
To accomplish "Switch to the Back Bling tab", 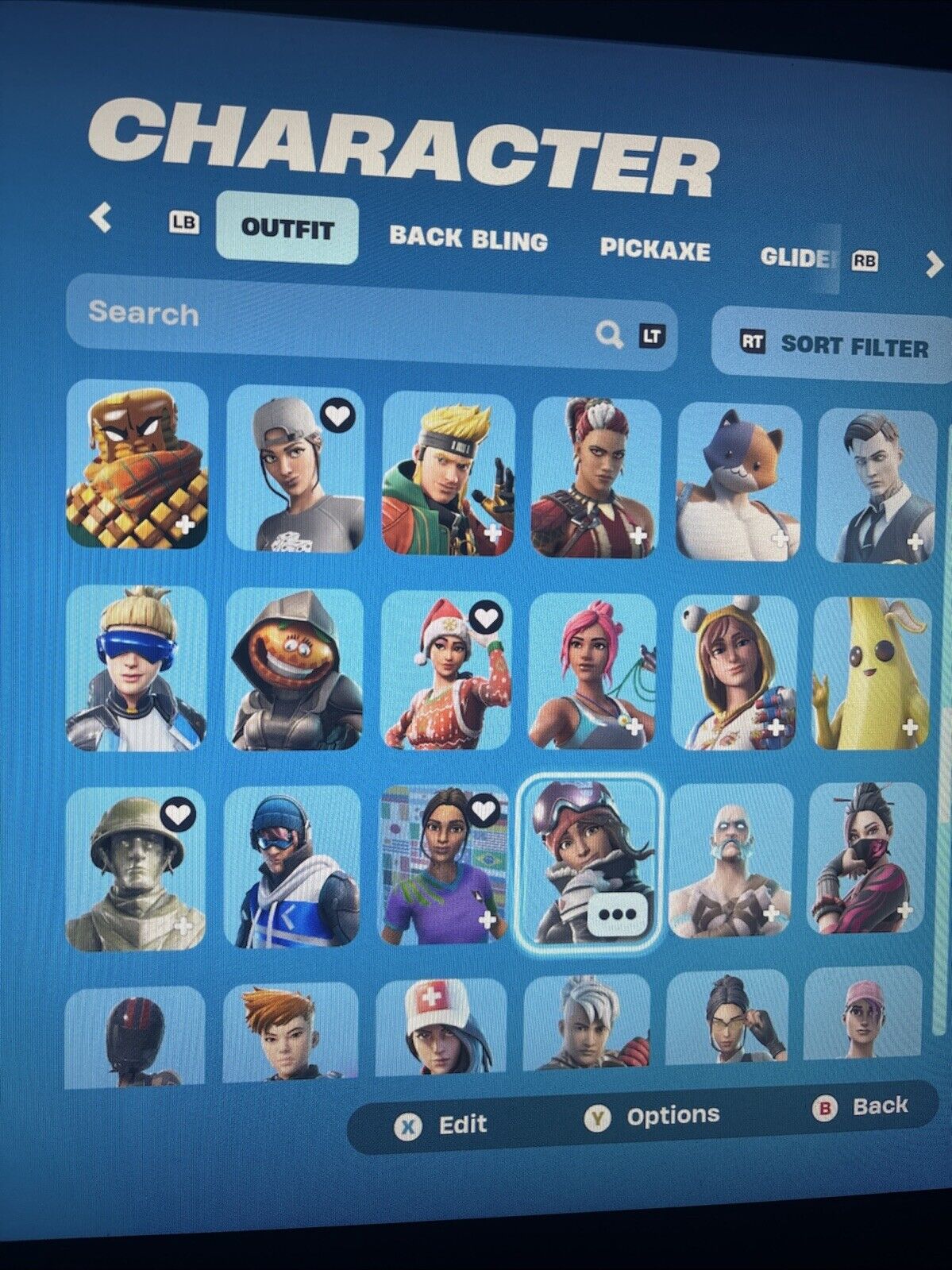I will (468, 239).
